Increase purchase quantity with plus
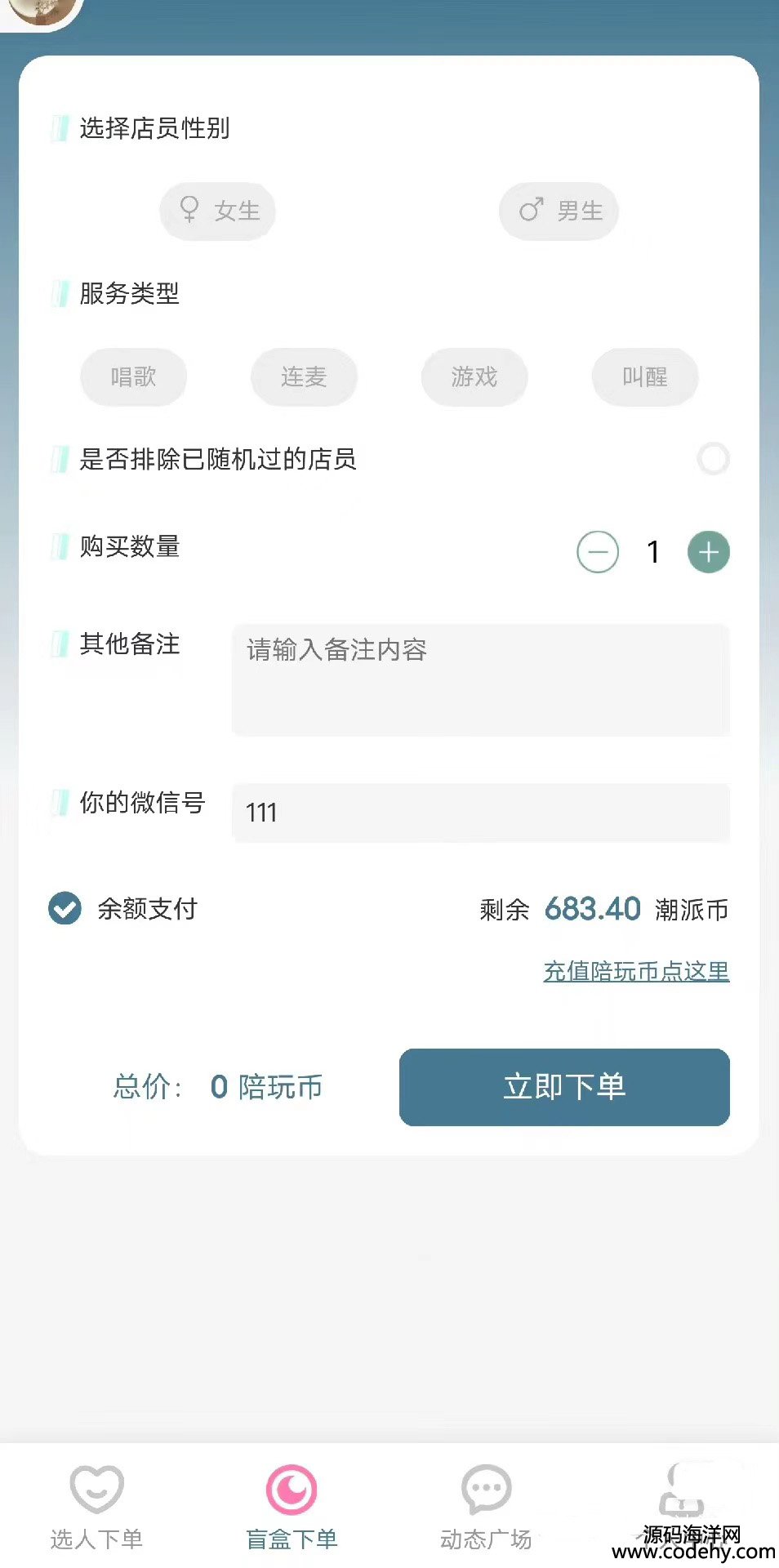 tap(709, 552)
